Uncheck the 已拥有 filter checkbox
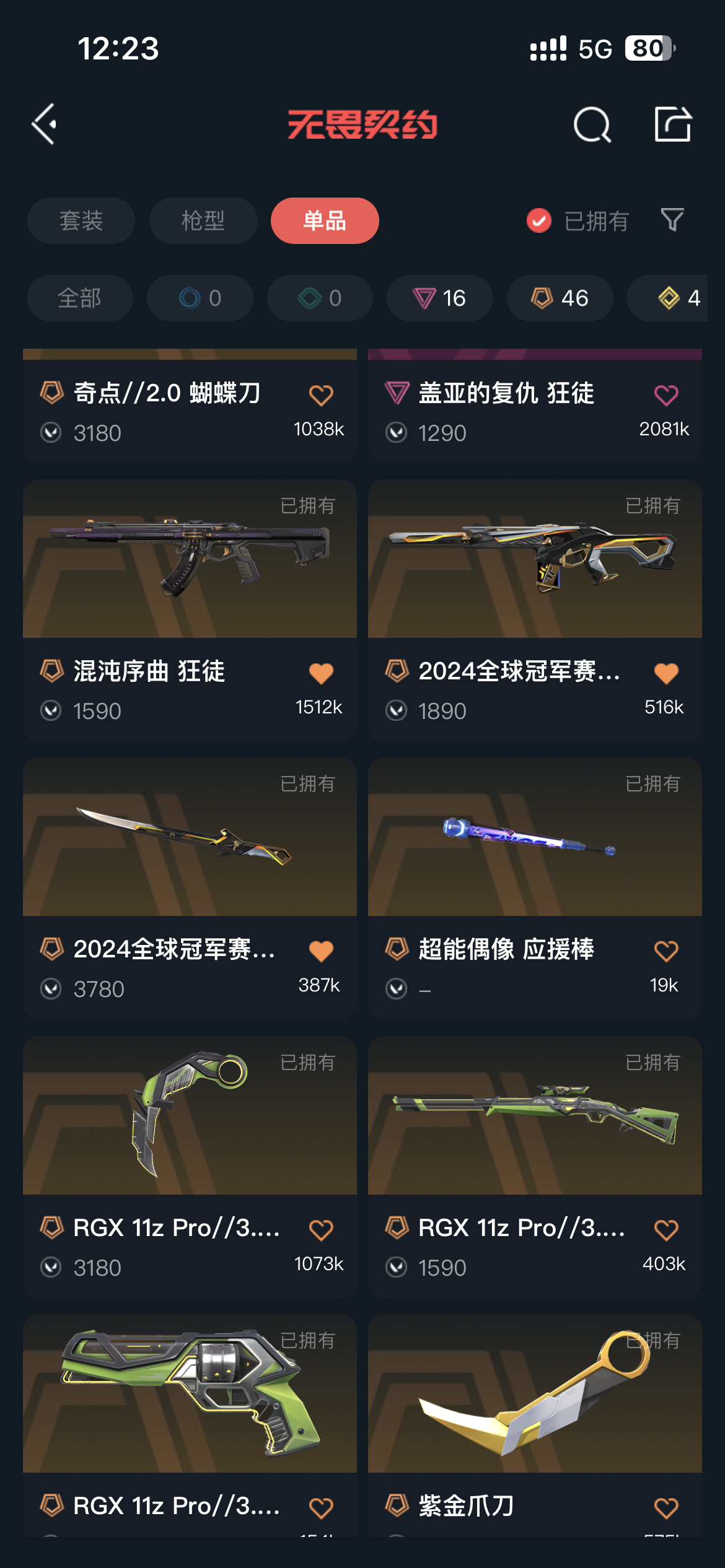This screenshot has height=1568, width=725. (539, 220)
